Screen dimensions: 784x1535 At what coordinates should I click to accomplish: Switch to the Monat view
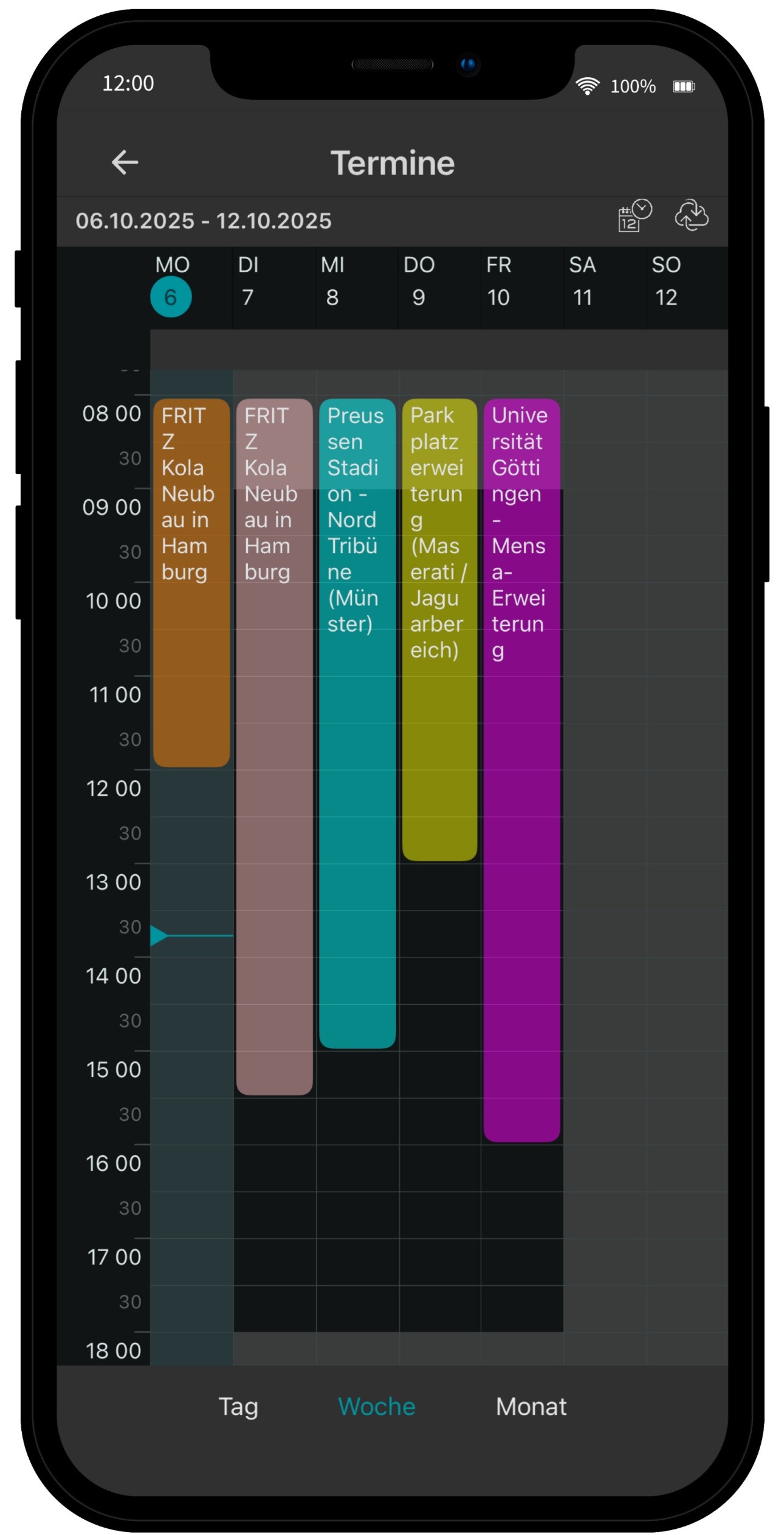click(x=531, y=1406)
